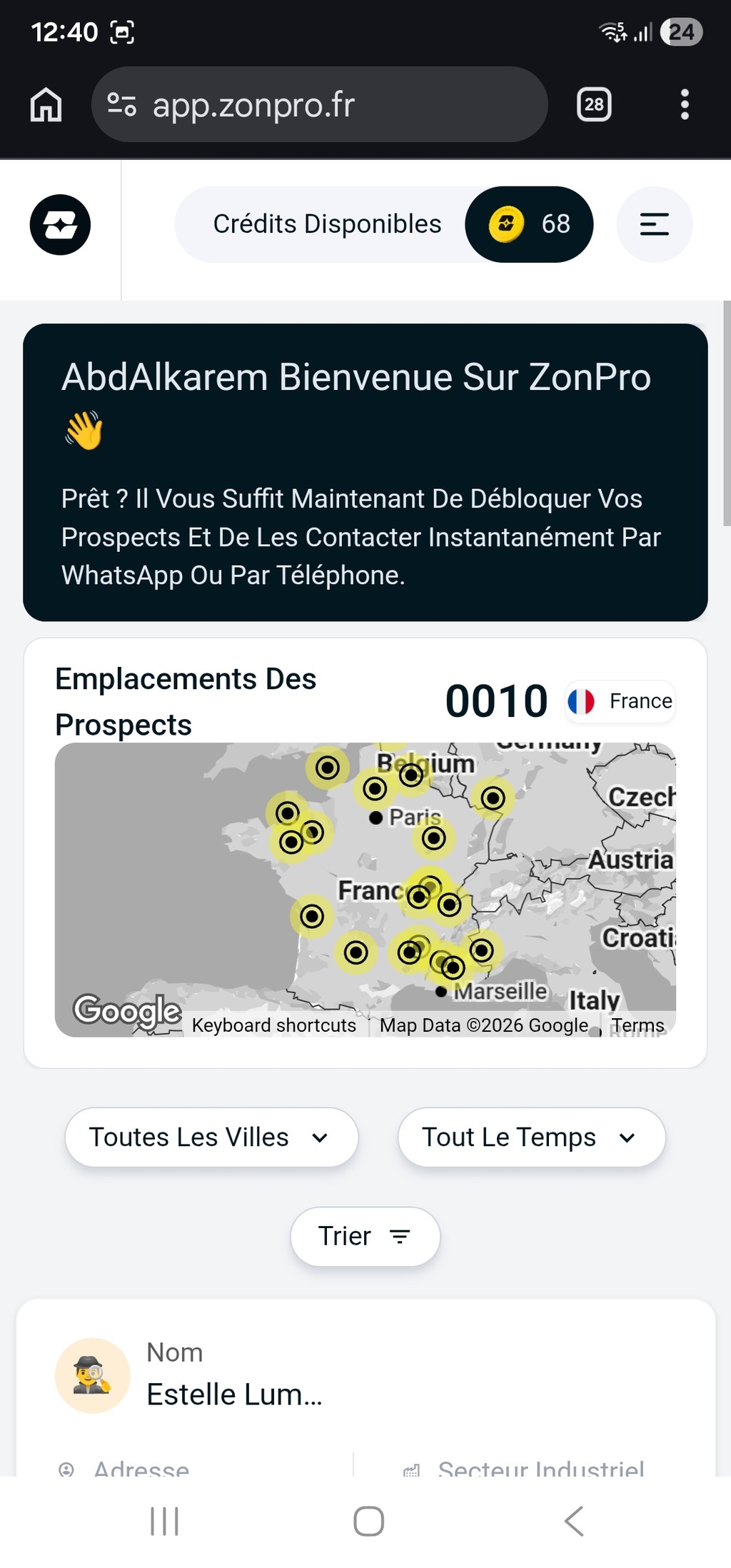
Task: Open recent apps from the navigation bar
Action: point(164,1521)
